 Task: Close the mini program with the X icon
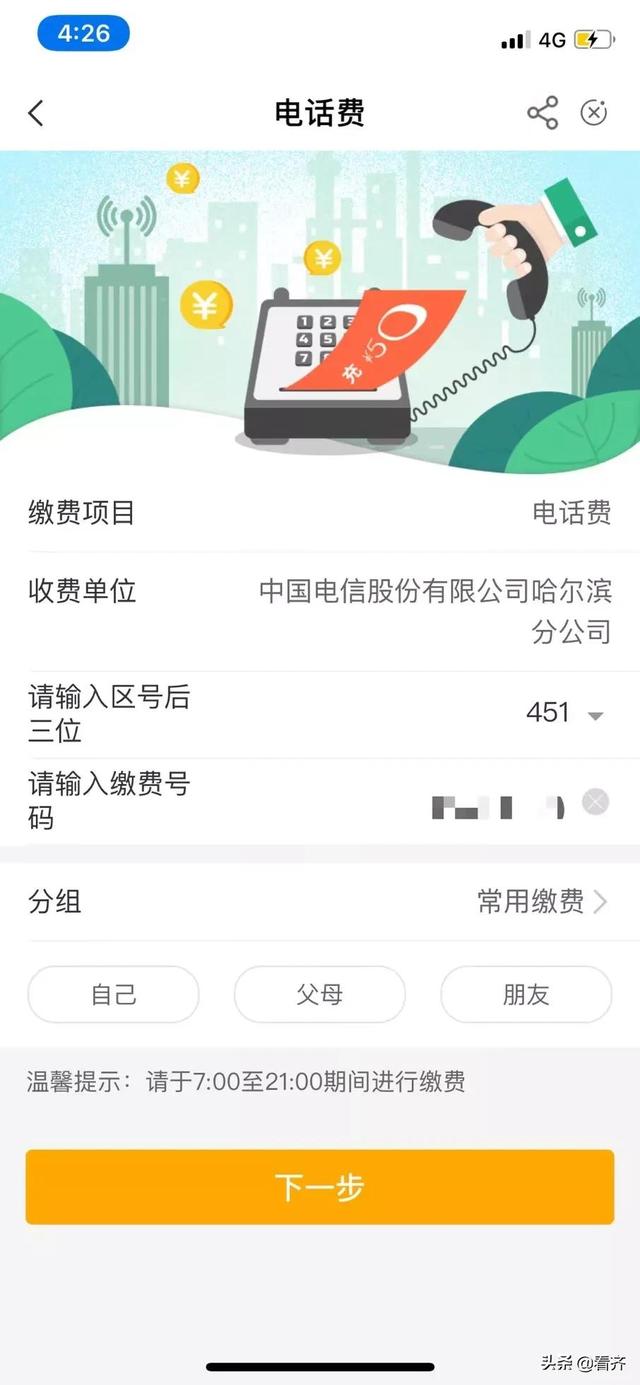(x=594, y=113)
